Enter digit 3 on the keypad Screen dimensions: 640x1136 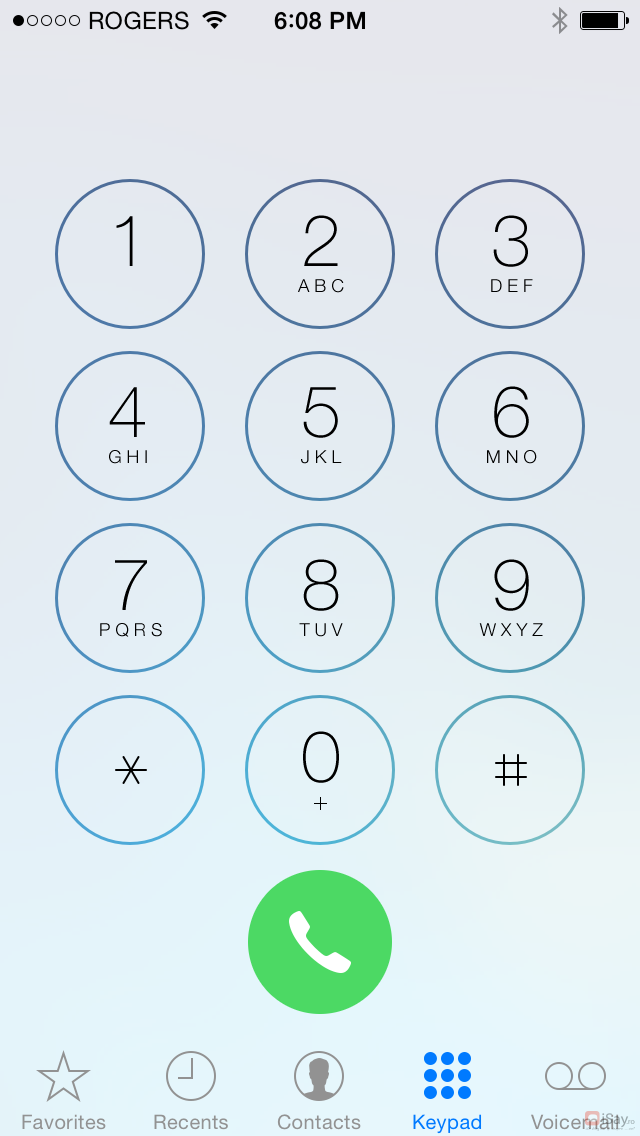point(510,254)
